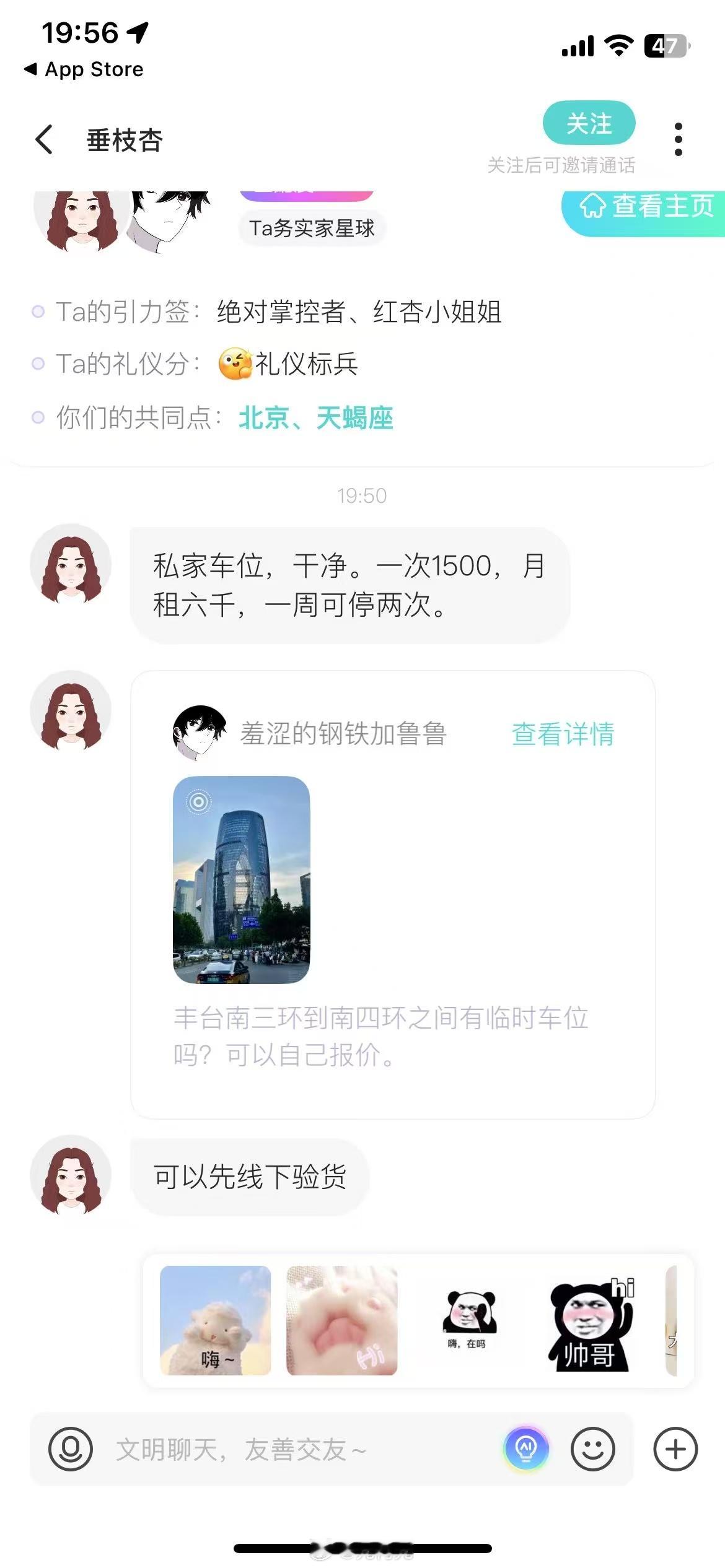Send the 嗨，在吗 panda sticker
Viewport: 725px width, 1568px height.
468,1320
